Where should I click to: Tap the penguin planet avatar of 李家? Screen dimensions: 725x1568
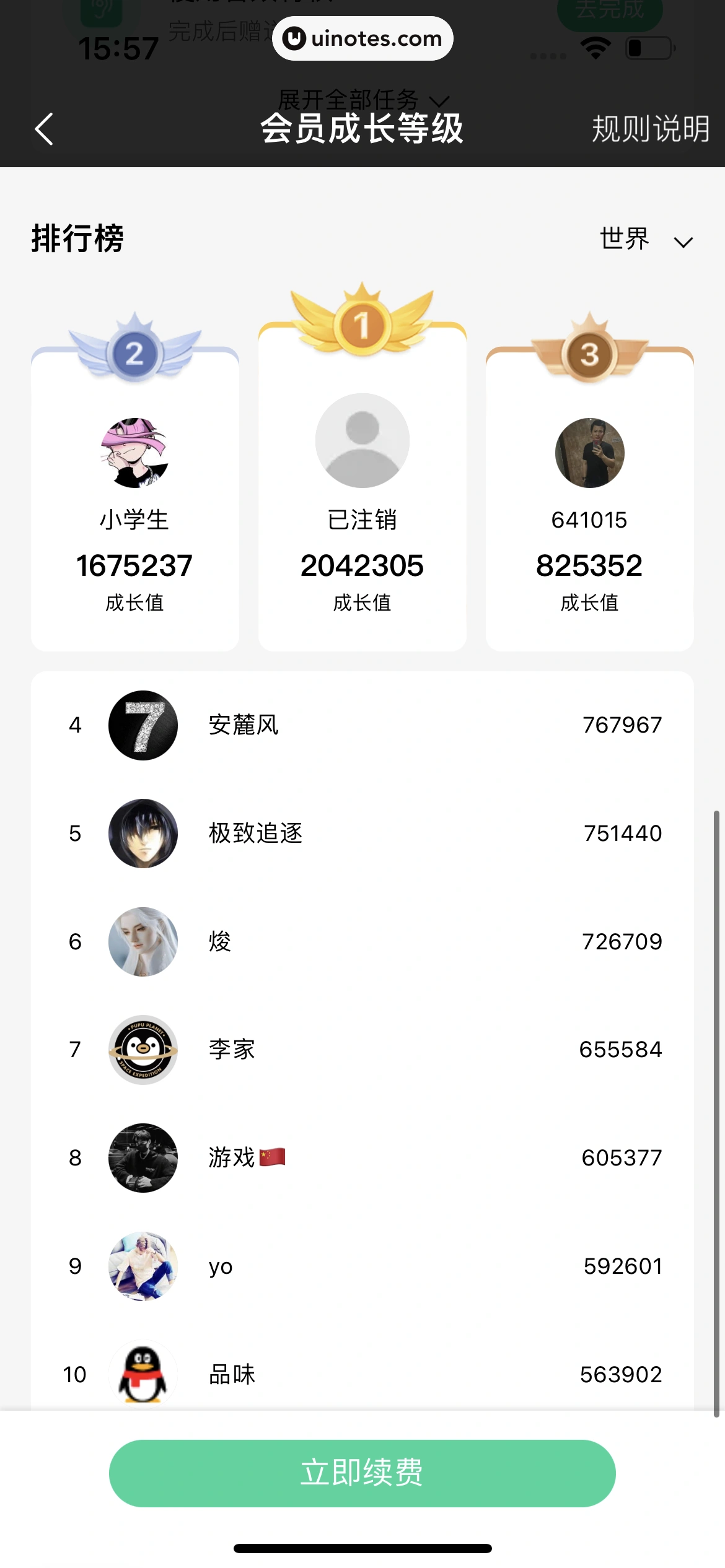pos(142,1050)
